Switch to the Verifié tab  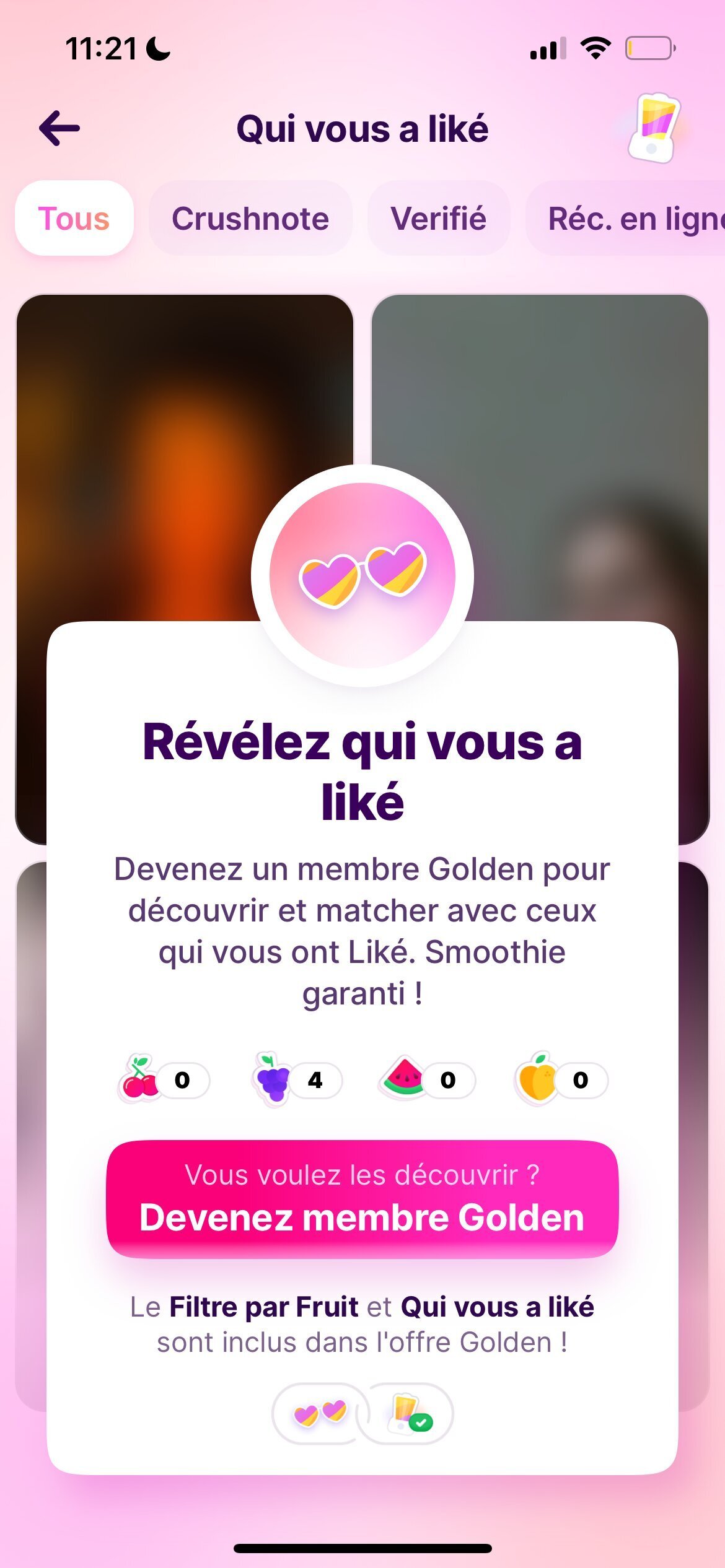click(438, 219)
